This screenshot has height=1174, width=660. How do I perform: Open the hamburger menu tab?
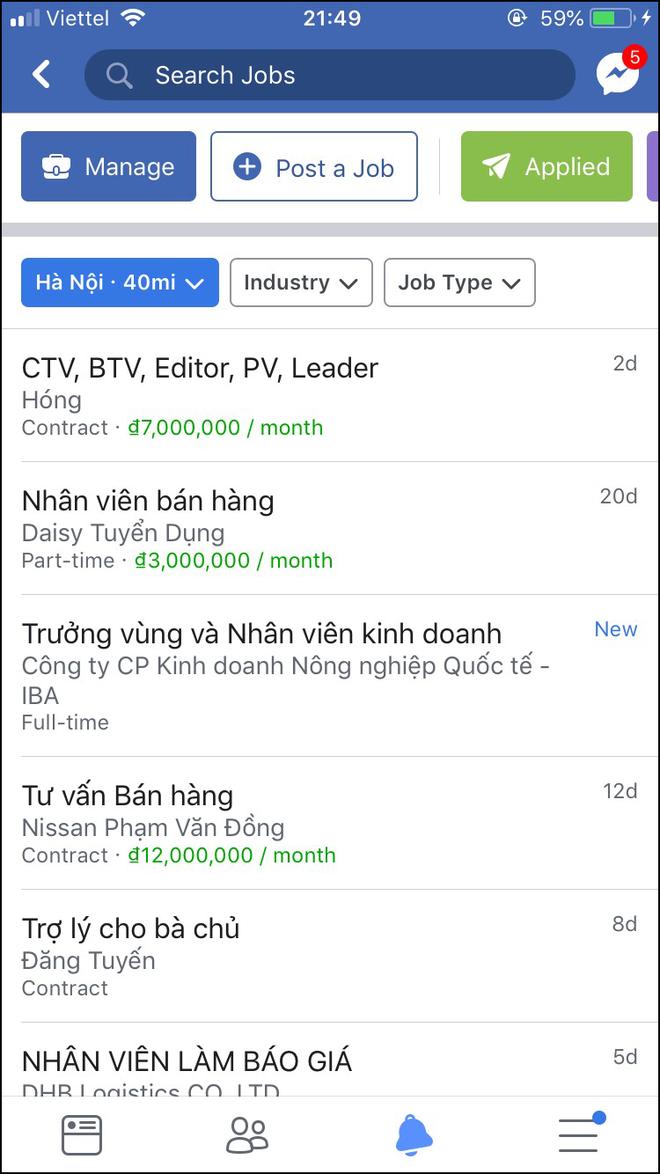click(x=579, y=1135)
